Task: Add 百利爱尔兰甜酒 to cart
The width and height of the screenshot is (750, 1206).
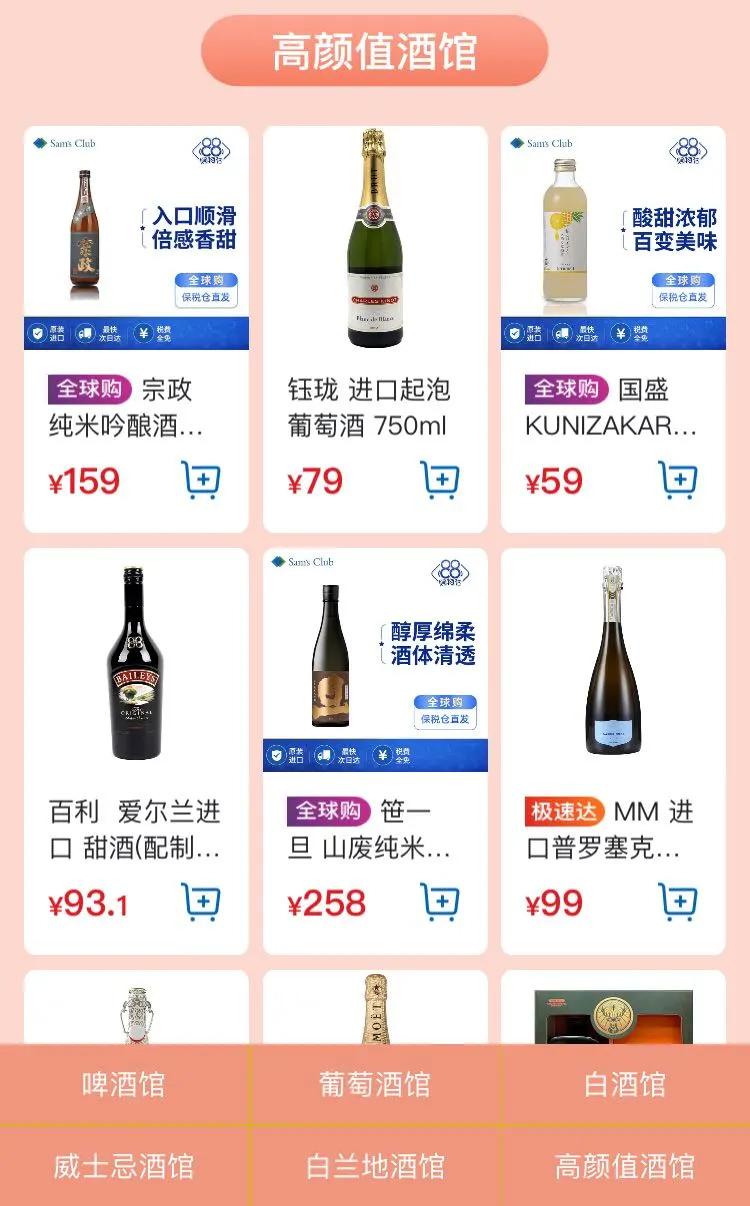Action: pos(200,903)
